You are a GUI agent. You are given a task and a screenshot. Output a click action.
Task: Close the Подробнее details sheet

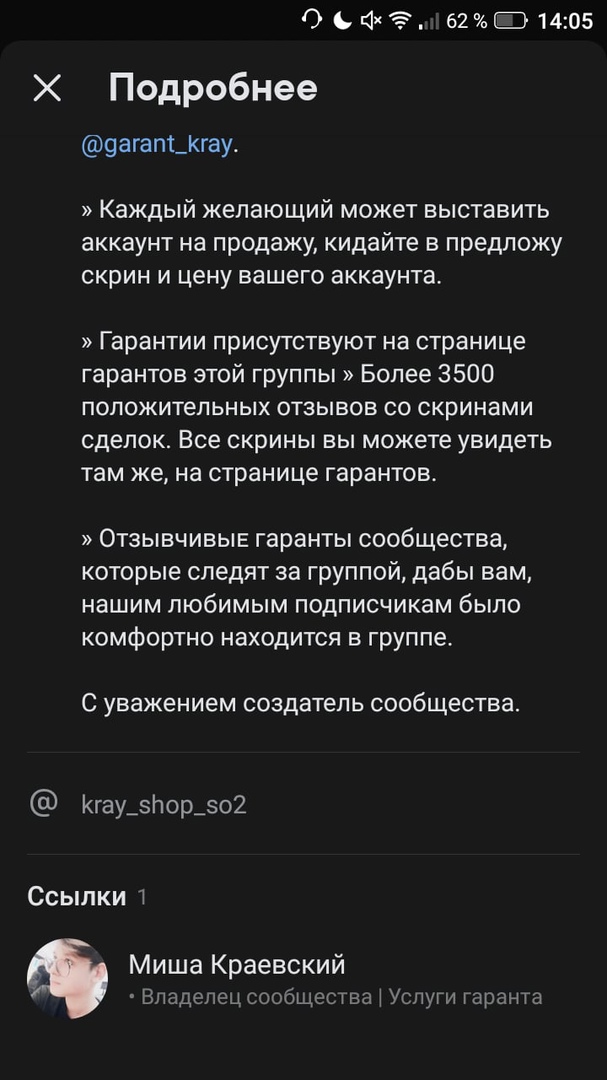coord(47,89)
